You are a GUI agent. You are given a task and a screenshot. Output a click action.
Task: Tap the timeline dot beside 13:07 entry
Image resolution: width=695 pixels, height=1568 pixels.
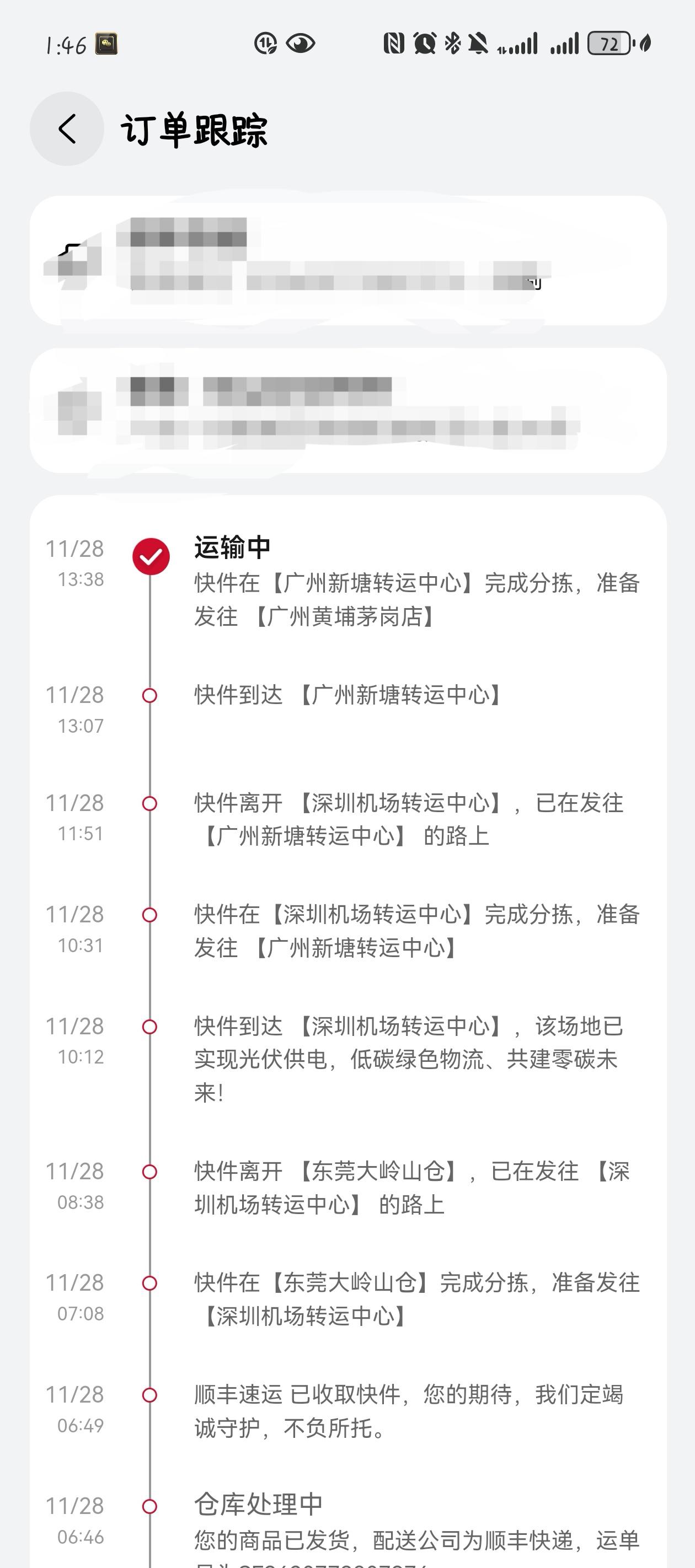pyautogui.click(x=150, y=695)
